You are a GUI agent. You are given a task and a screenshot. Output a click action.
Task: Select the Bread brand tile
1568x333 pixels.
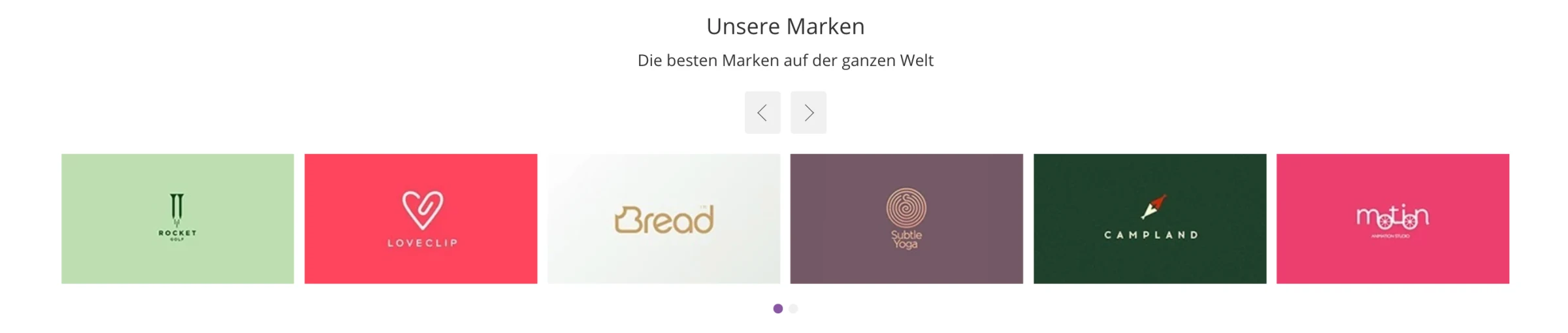(x=664, y=219)
